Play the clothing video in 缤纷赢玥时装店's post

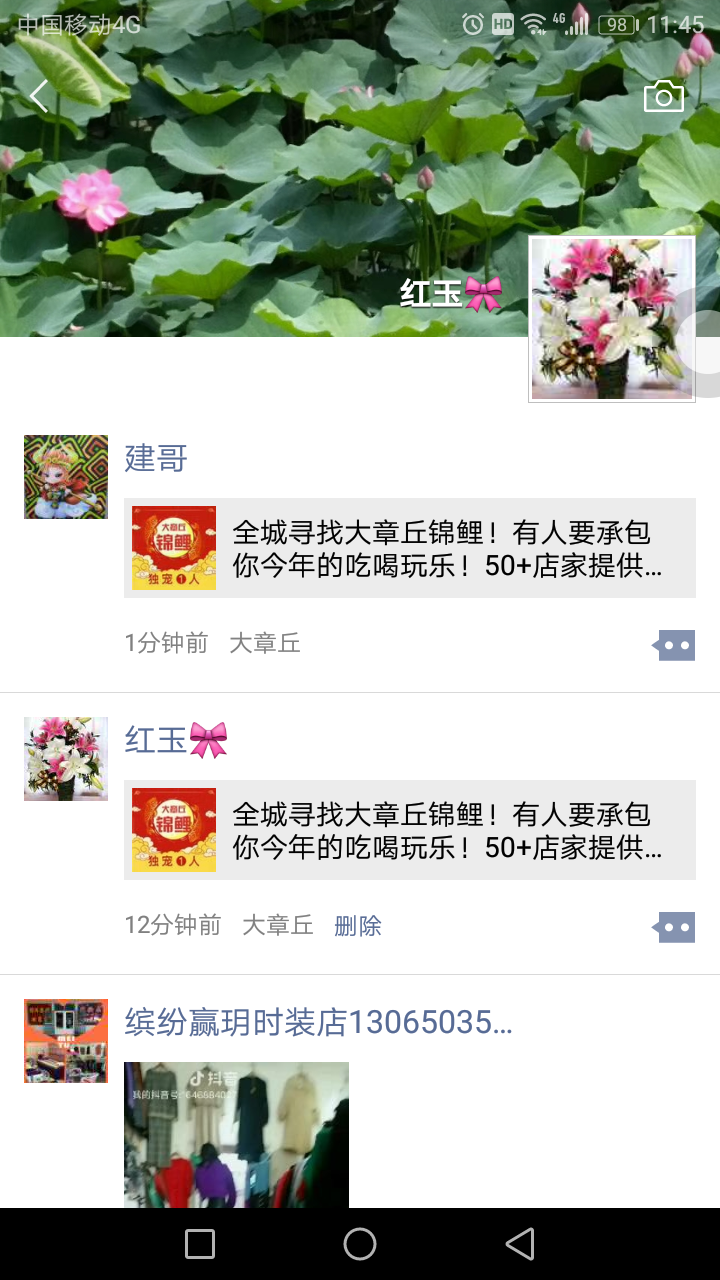236,1135
